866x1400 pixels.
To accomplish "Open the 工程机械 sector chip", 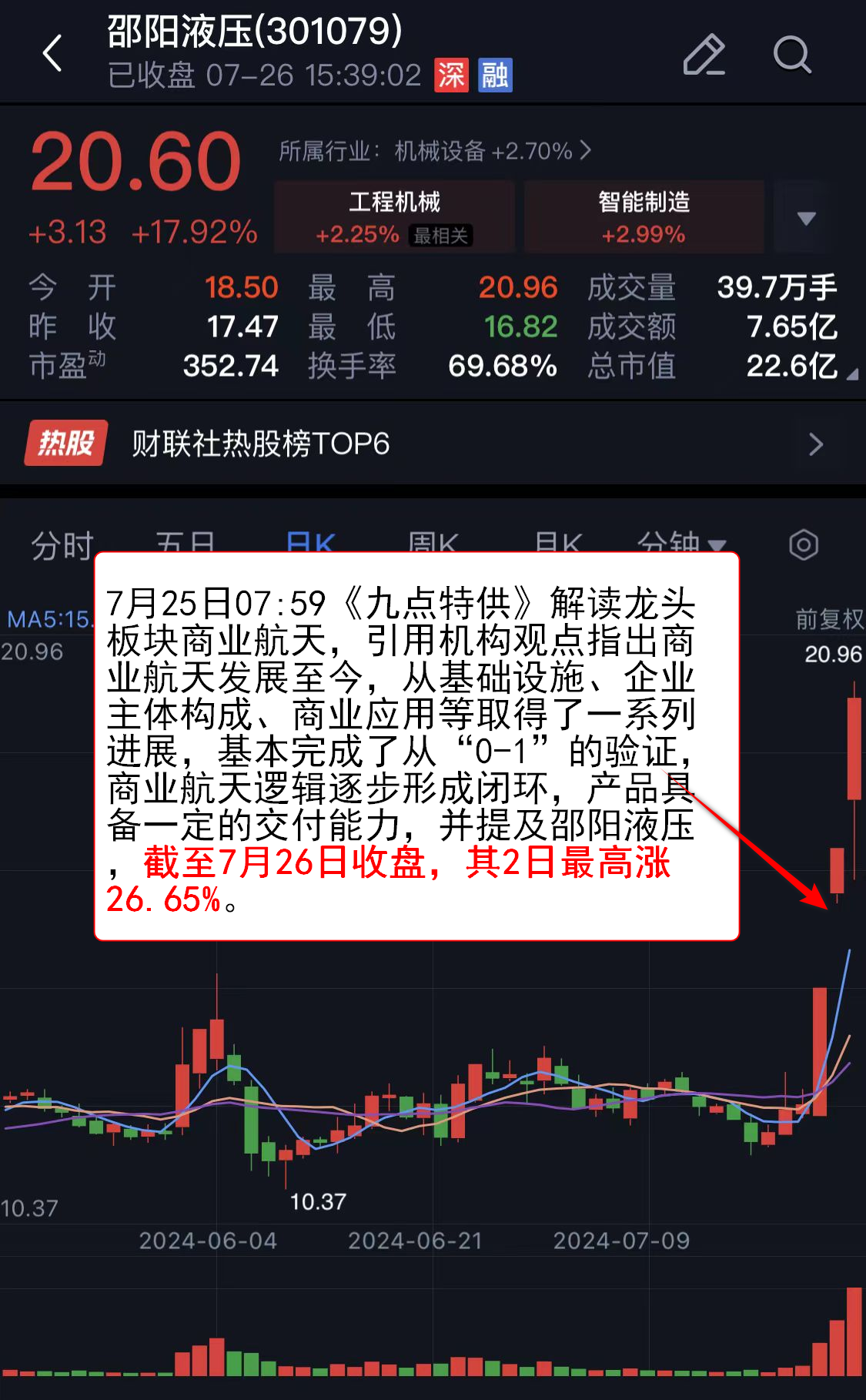I will [x=394, y=216].
